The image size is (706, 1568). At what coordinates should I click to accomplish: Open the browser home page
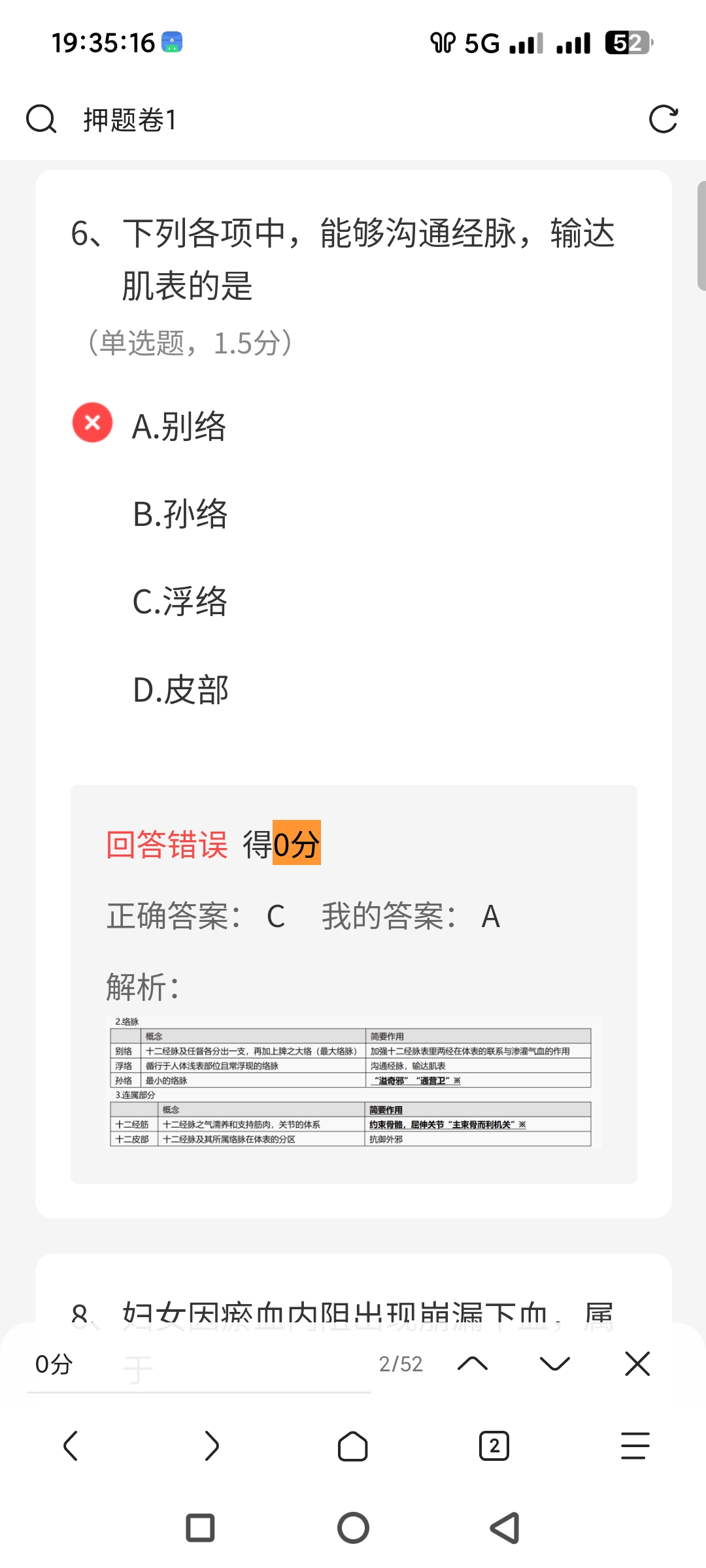click(x=353, y=1446)
